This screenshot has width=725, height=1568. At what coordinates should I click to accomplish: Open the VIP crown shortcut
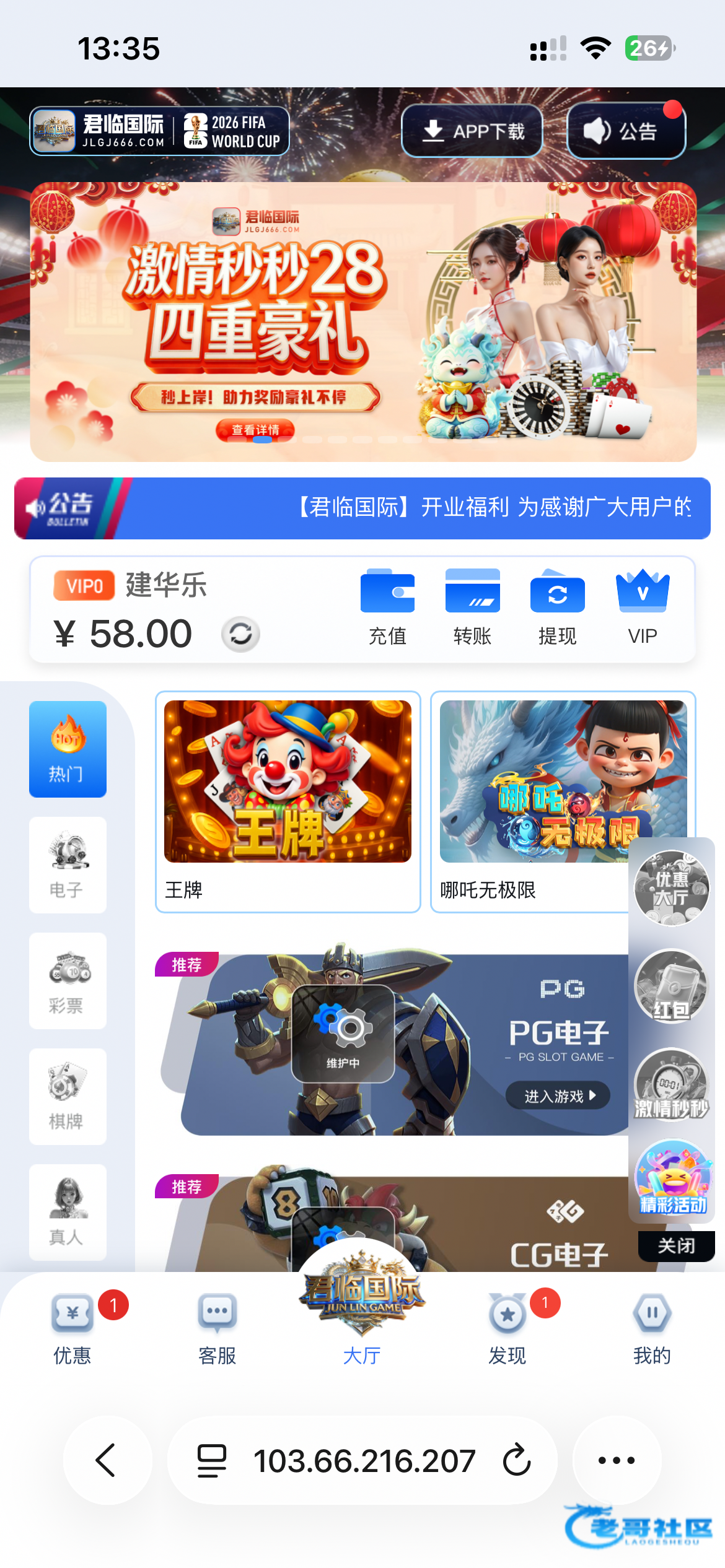642,606
